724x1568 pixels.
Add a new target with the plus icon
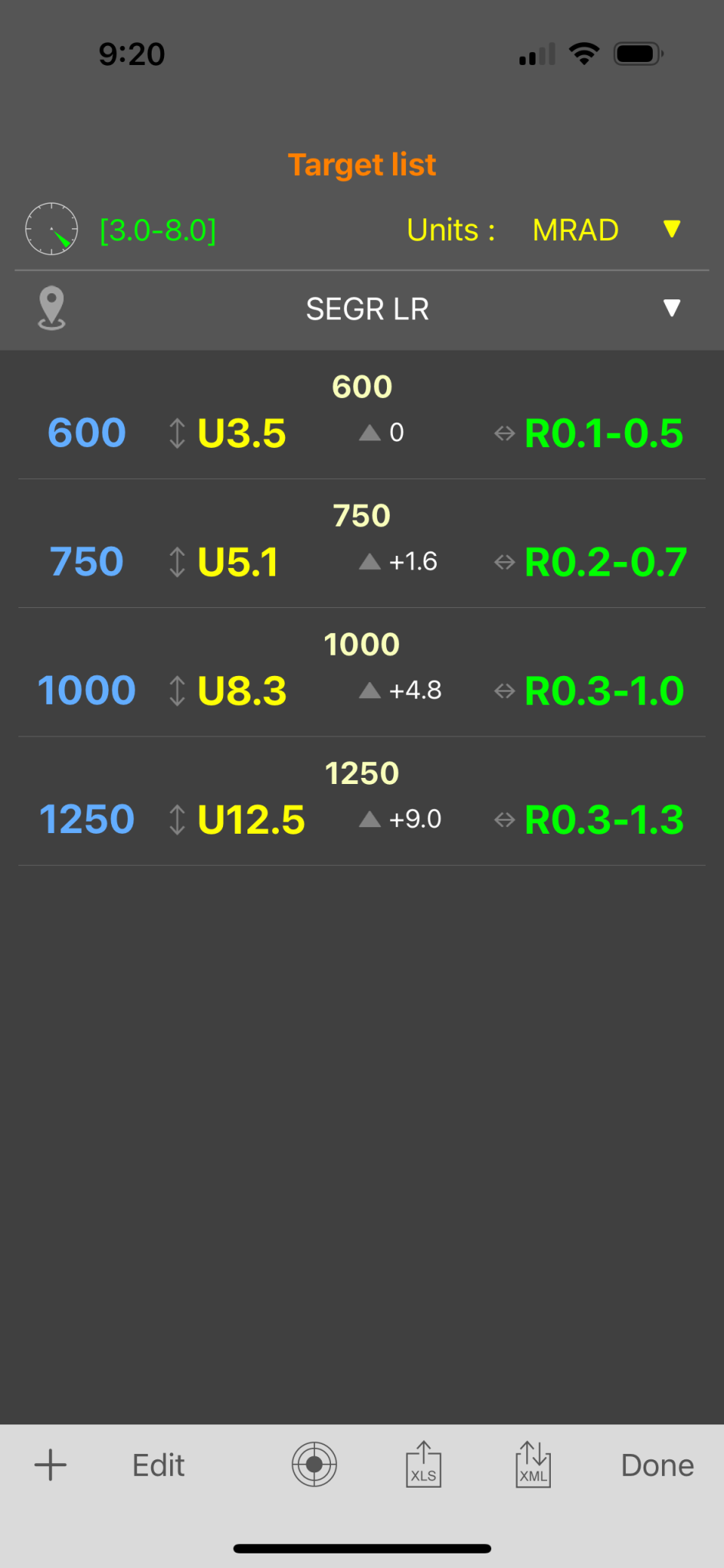tap(51, 1465)
